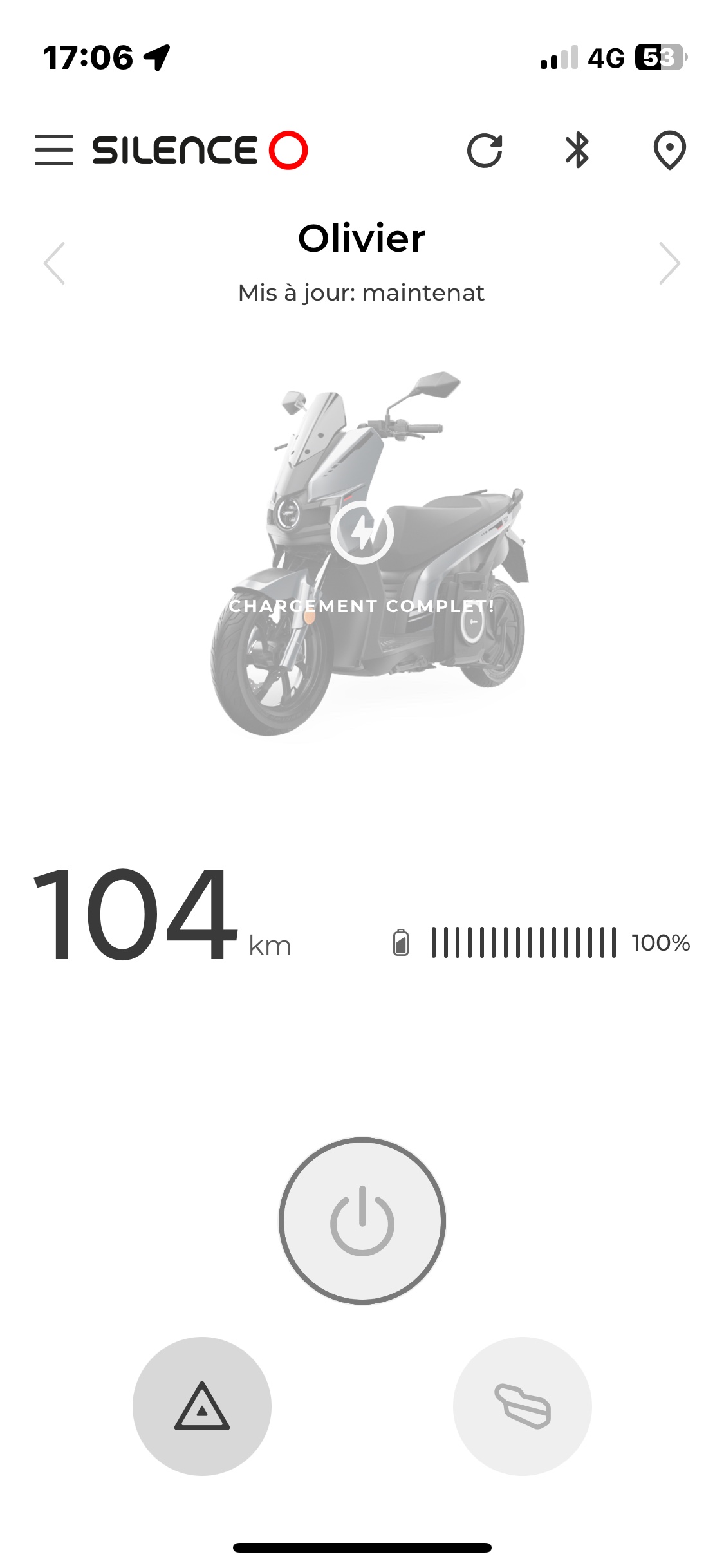724x1568 pixels.
Task: Go to the next vehicle
Action: coord(669,263)
